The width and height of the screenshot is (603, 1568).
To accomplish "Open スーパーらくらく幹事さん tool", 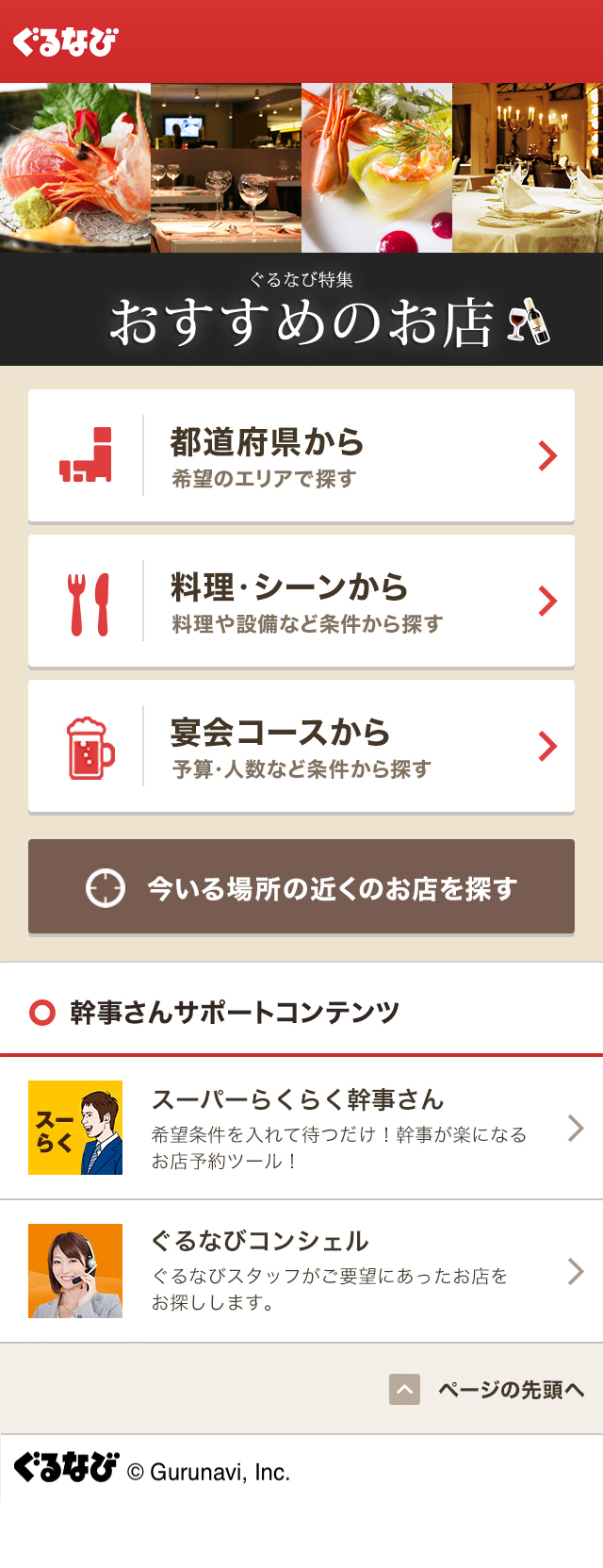I will coord(301,1129).
